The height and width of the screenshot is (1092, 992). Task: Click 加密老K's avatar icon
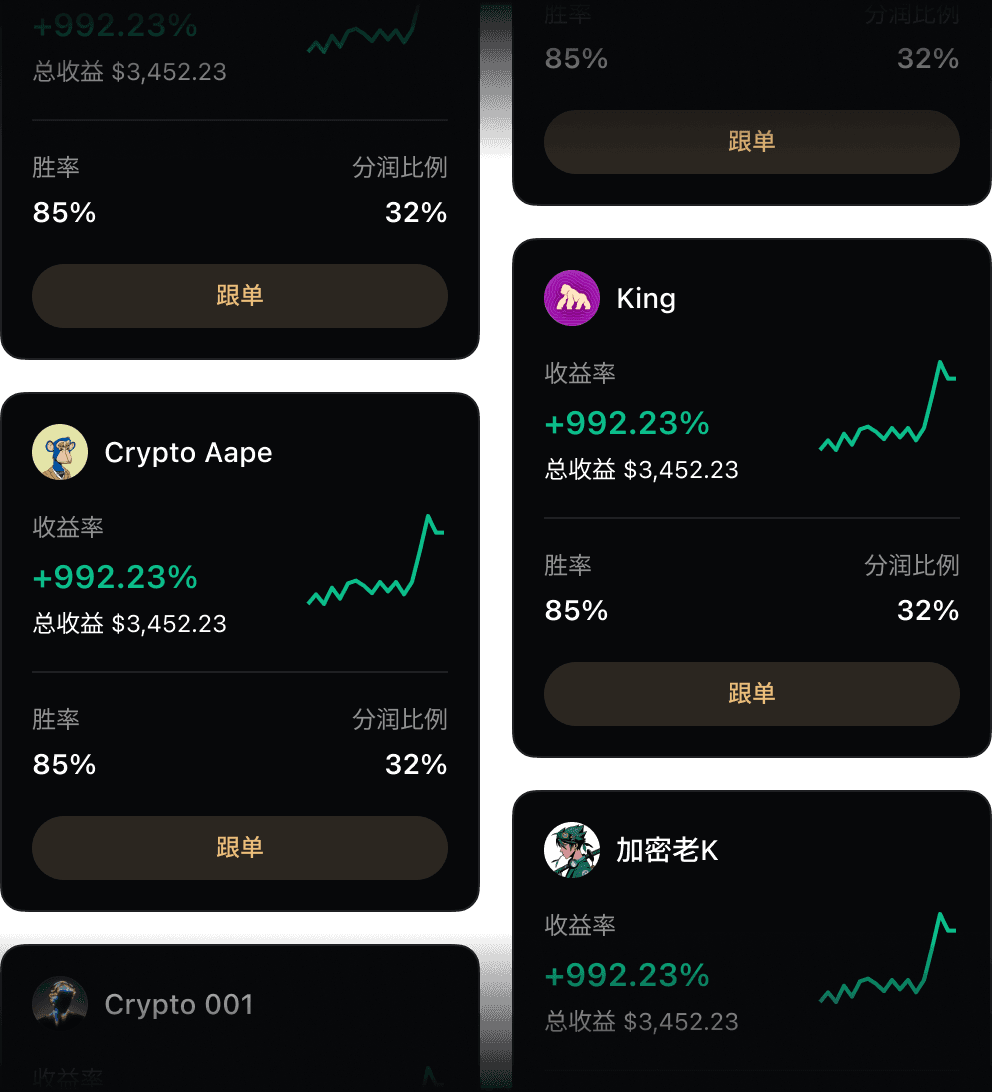pyautogui.click(x=571, y=849)
